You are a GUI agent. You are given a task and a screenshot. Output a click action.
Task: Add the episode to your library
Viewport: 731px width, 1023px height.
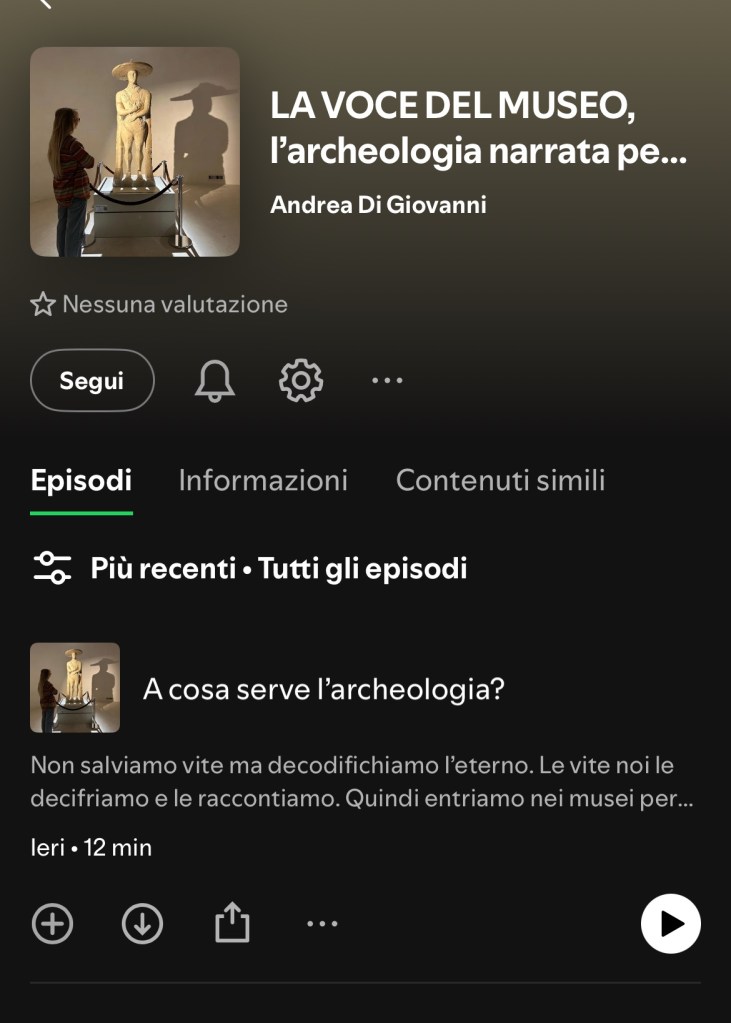[53, 924]
